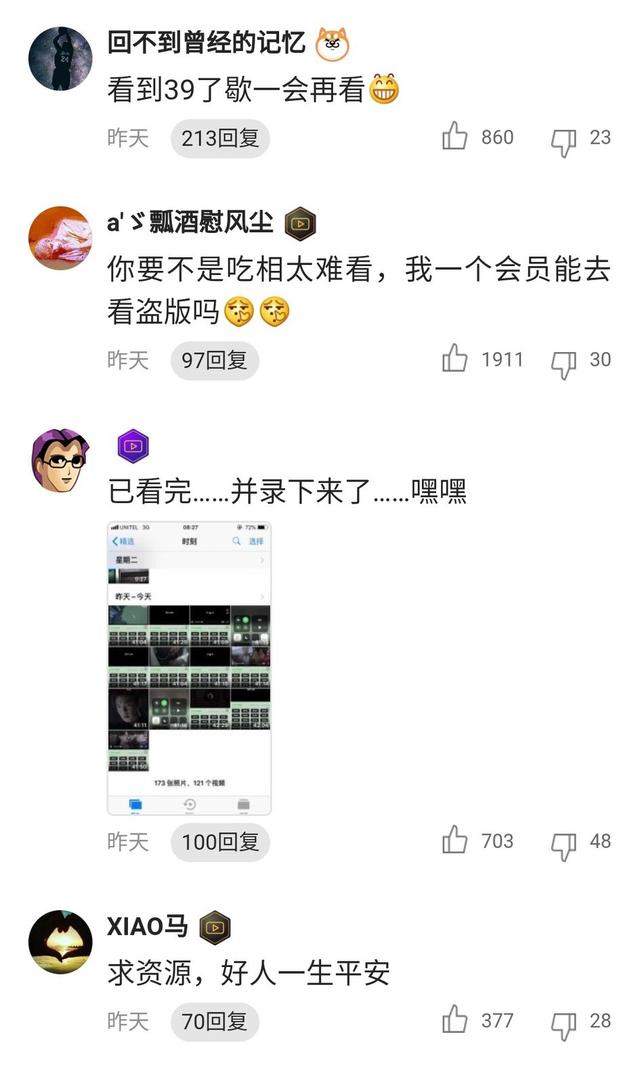
Task: Open the 97回复 replies under 飘酒慰风尘's comment
Action: [214, 360]
